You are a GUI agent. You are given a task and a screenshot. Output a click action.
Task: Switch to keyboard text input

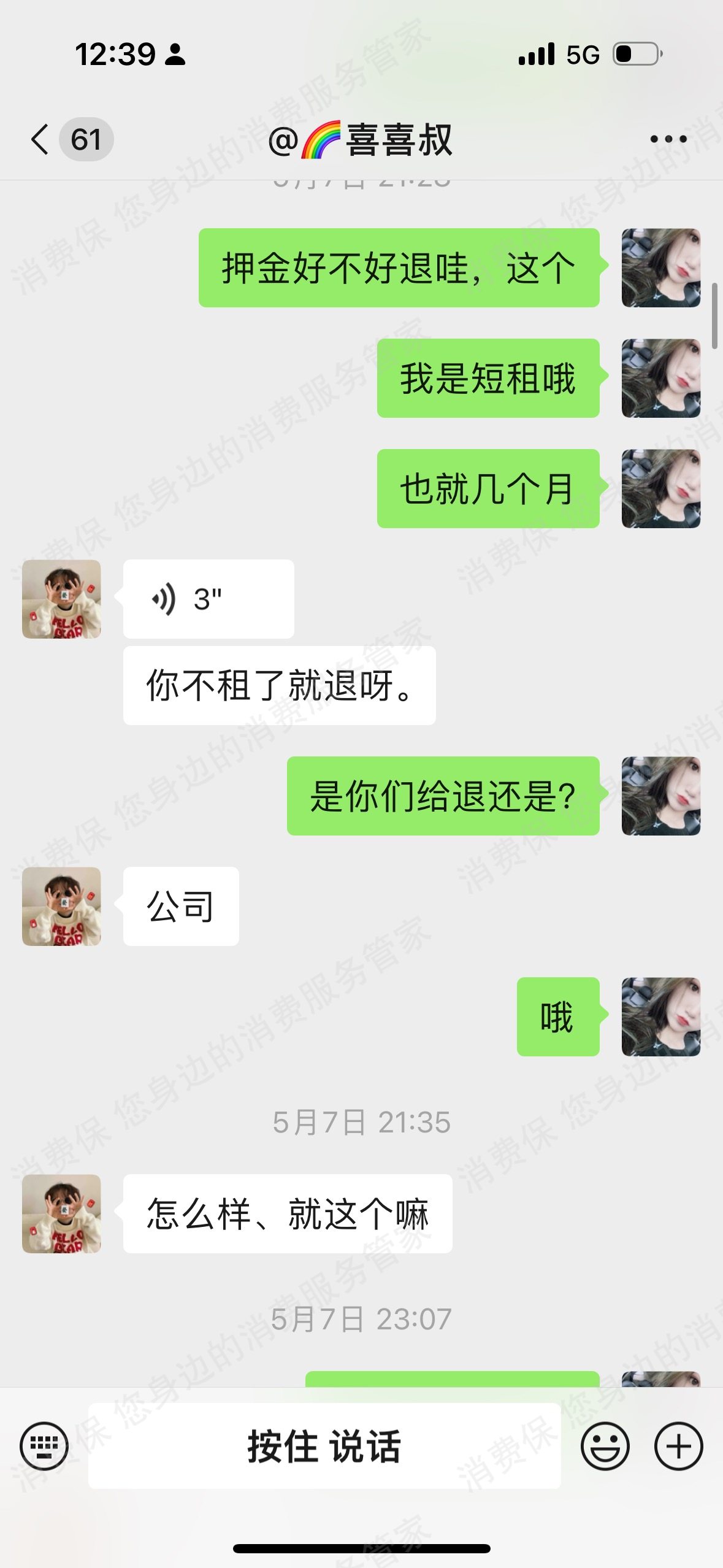[44, 1446]
